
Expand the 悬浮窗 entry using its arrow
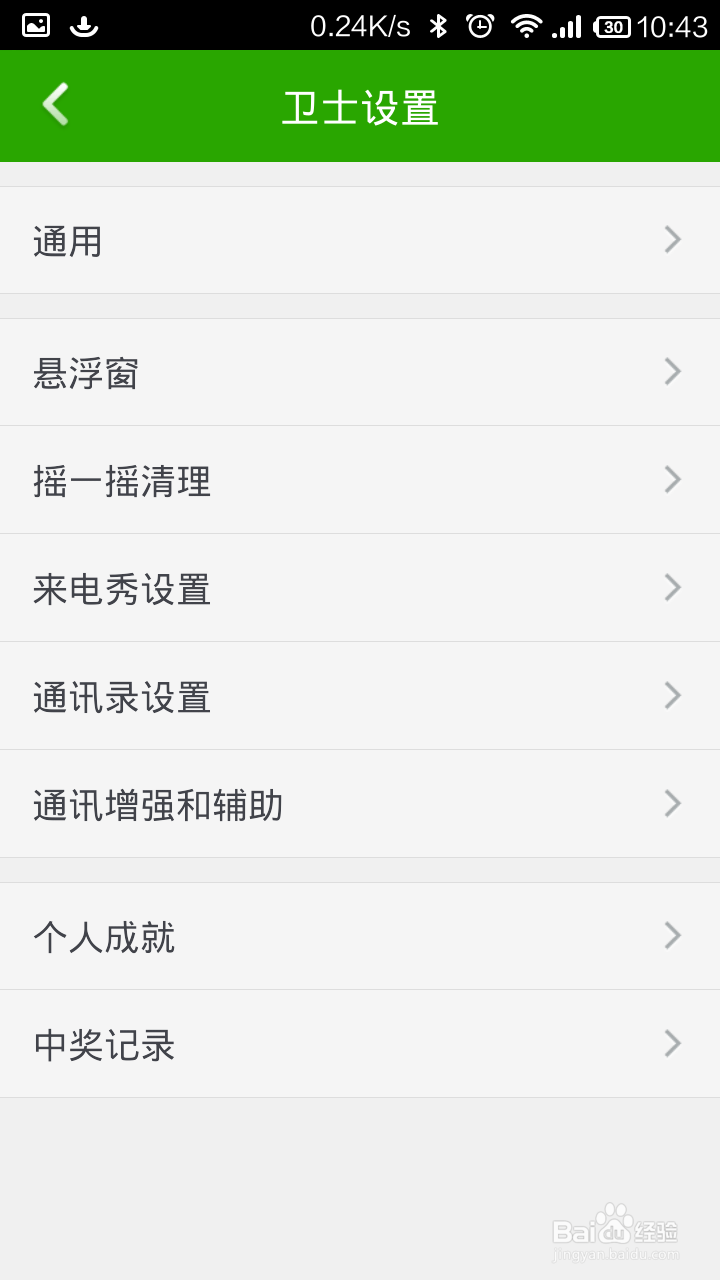[x=672, y=372]
